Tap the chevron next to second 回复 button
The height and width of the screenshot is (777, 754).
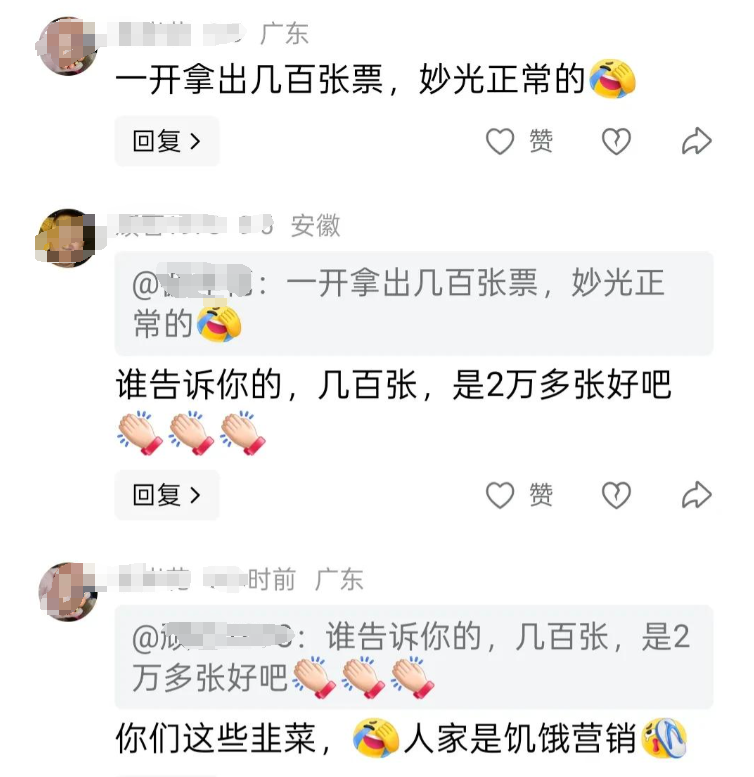point(196,495)
